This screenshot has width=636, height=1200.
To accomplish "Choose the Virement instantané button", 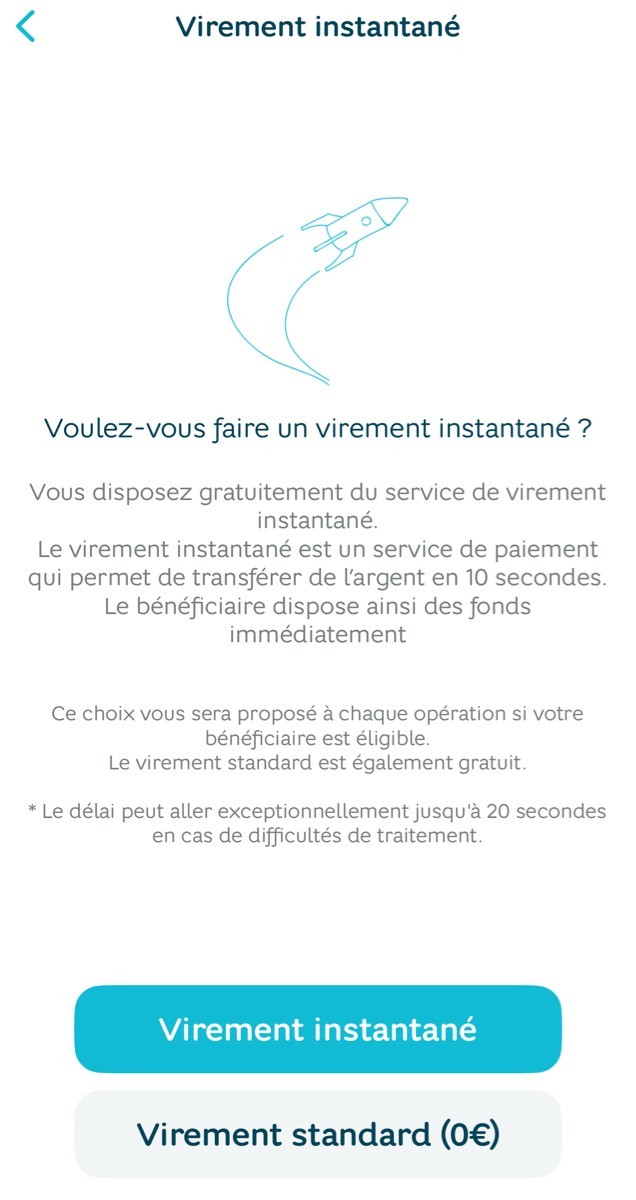I will (x=318, y=1029).
